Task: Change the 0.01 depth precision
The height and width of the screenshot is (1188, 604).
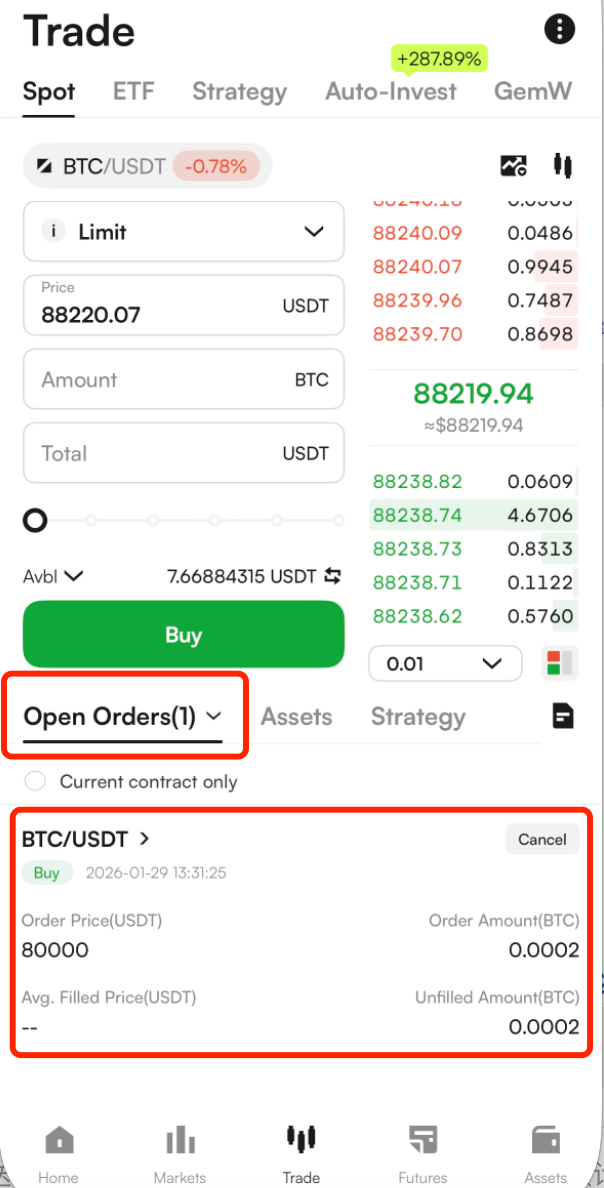Action: point(445,663)
